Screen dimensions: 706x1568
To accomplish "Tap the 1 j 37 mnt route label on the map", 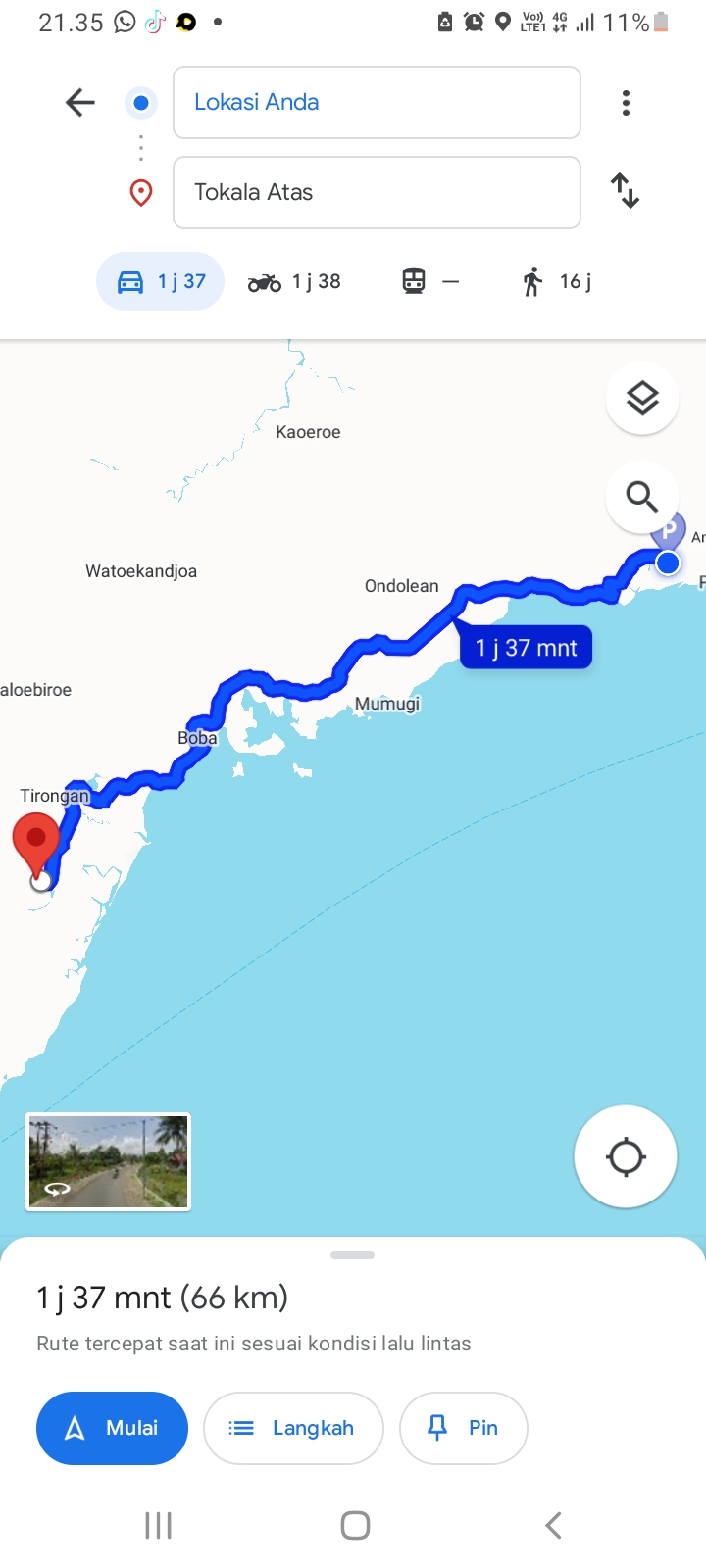I will [527, 648].
